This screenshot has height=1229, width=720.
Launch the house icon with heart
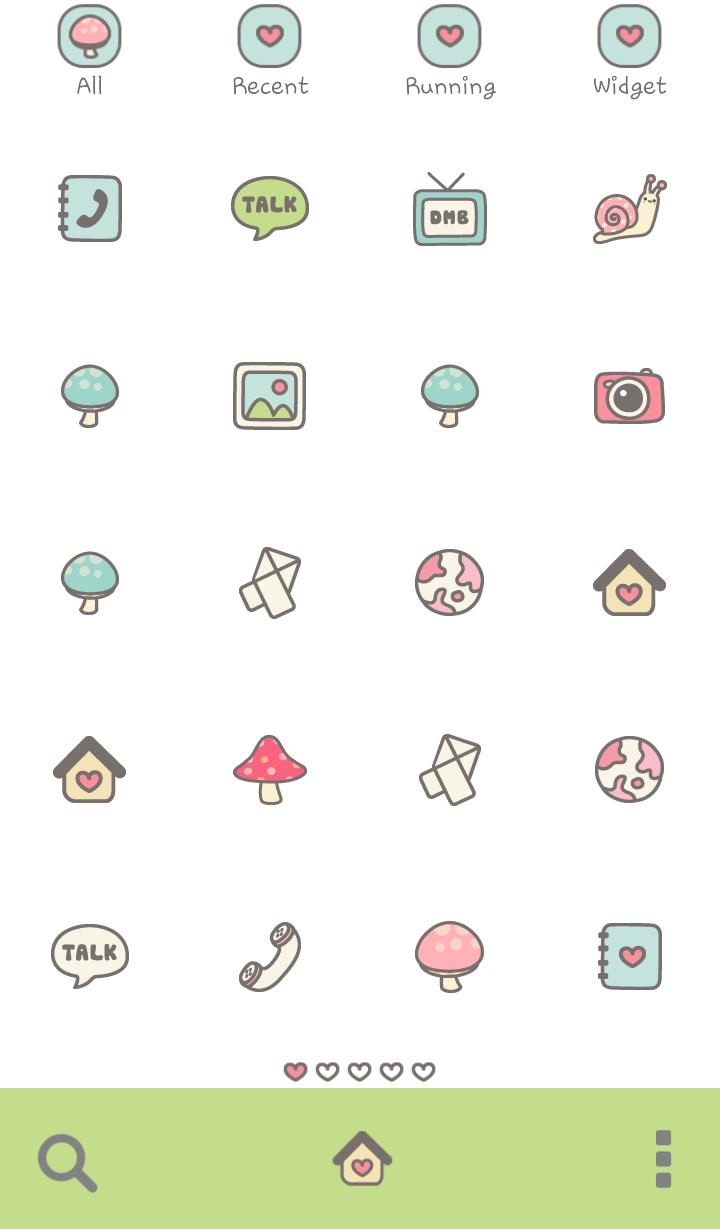(x=629, y=582)
